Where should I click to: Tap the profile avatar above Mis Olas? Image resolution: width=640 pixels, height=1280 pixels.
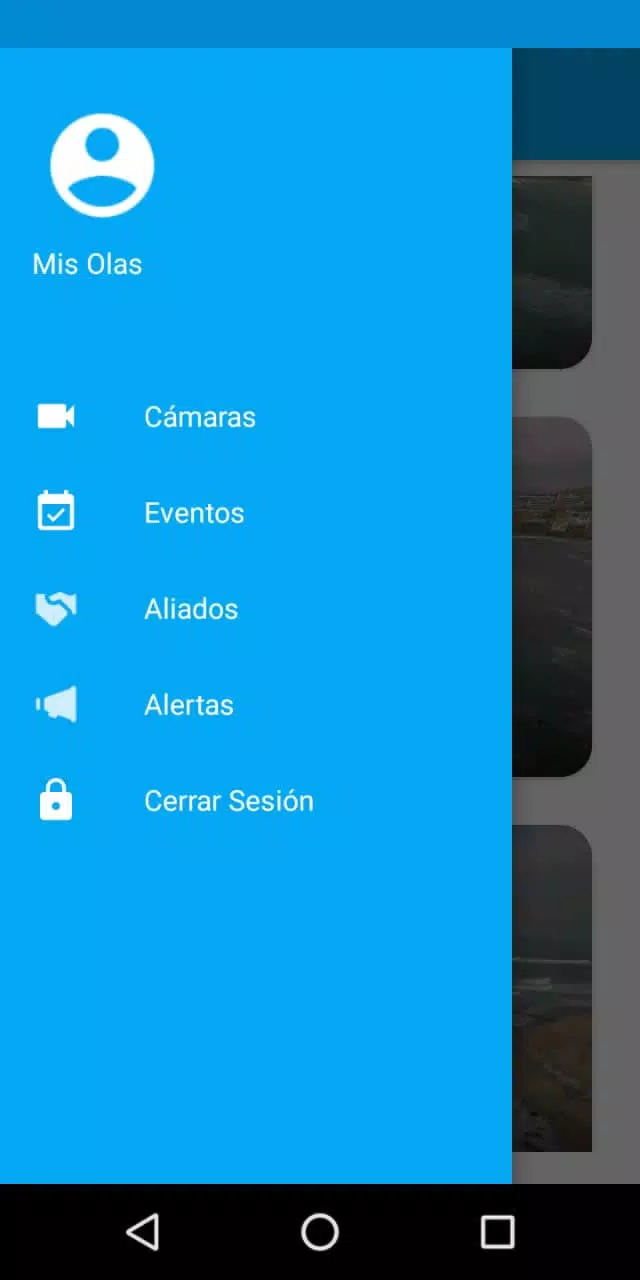102,165
